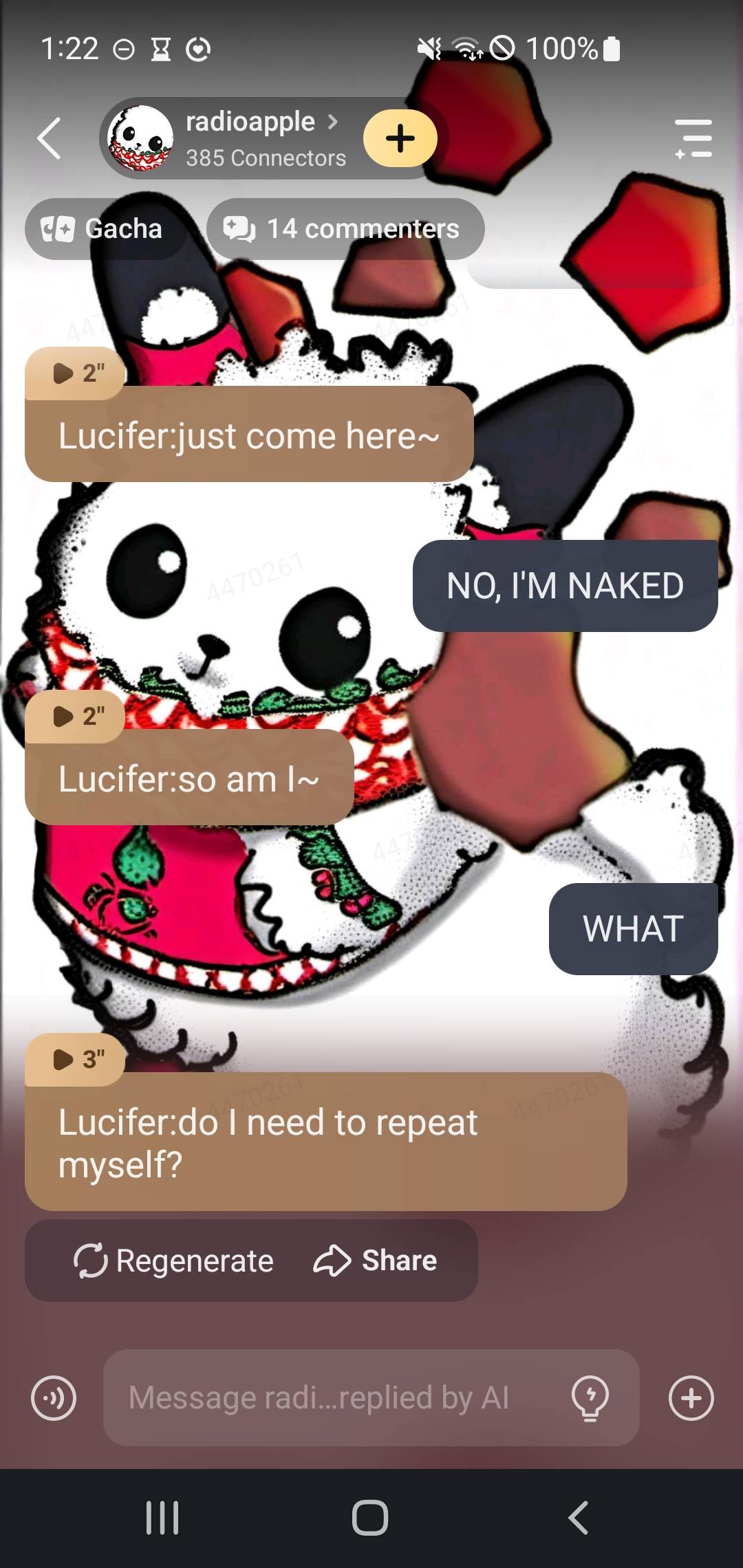Open the Gacha chip

(103, 229)
